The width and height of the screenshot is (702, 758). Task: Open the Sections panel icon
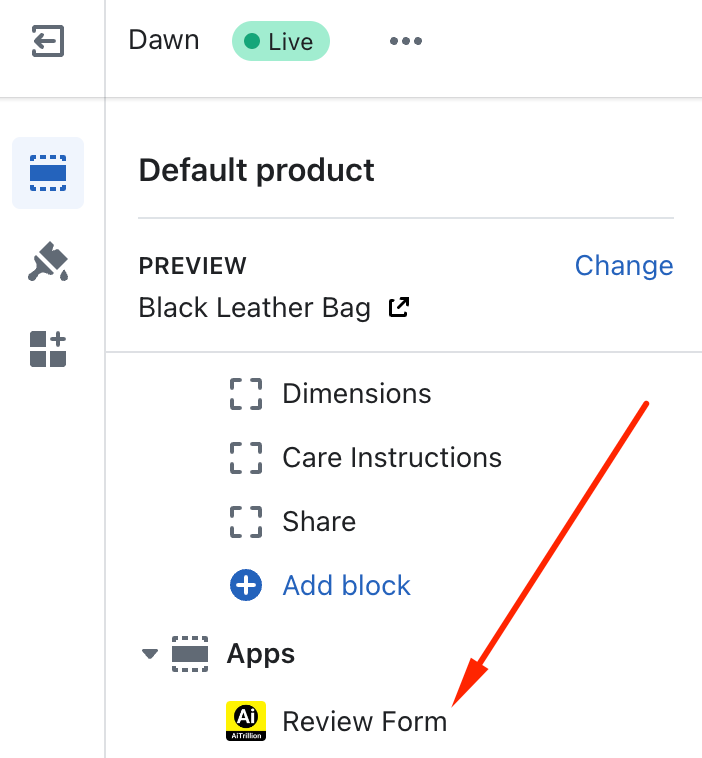pos(48,173)
